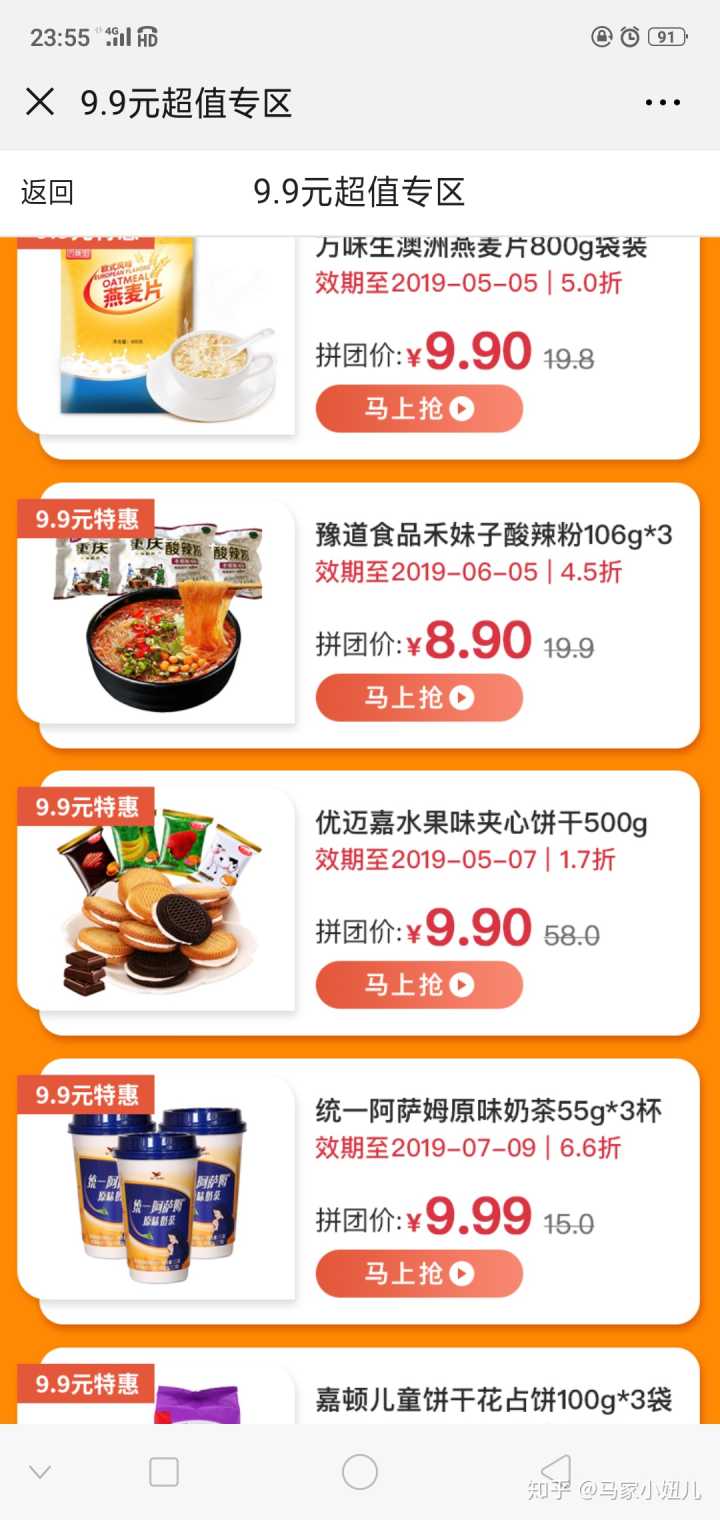Go to the system home screen

(x=360, y=1472)
